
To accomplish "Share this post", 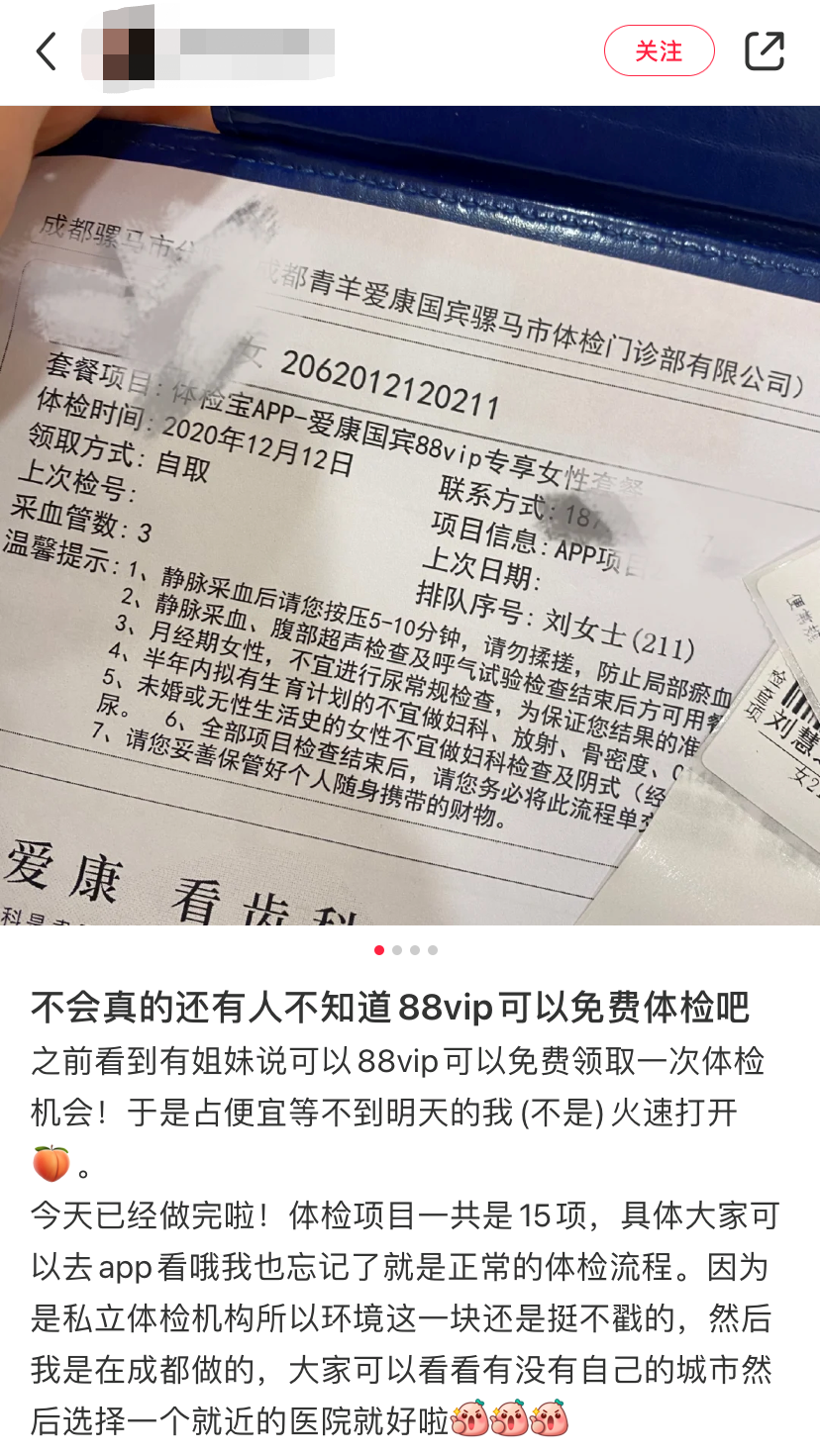I will [764, 50].
